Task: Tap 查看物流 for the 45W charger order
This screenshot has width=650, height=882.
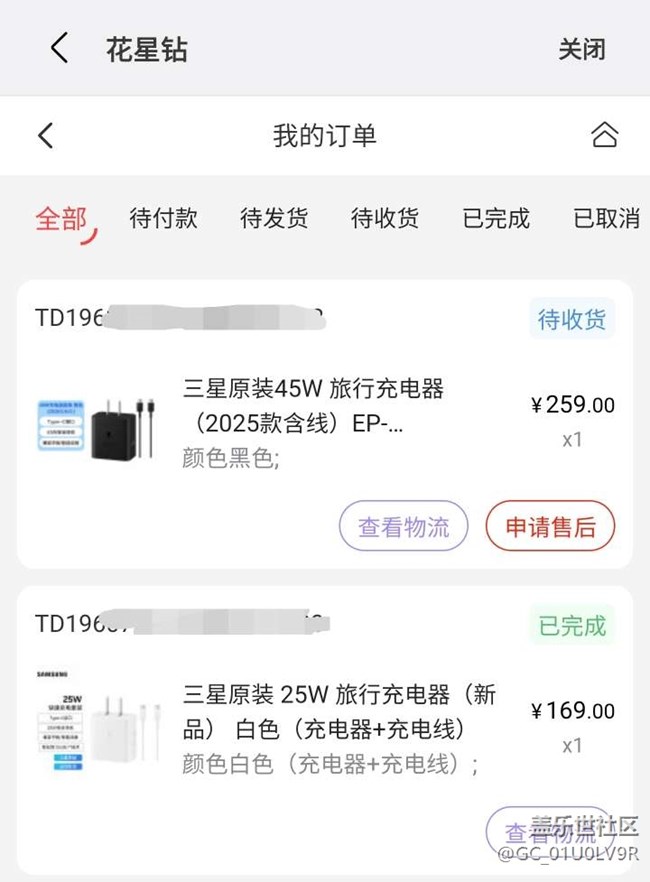Action: point(404,527)
